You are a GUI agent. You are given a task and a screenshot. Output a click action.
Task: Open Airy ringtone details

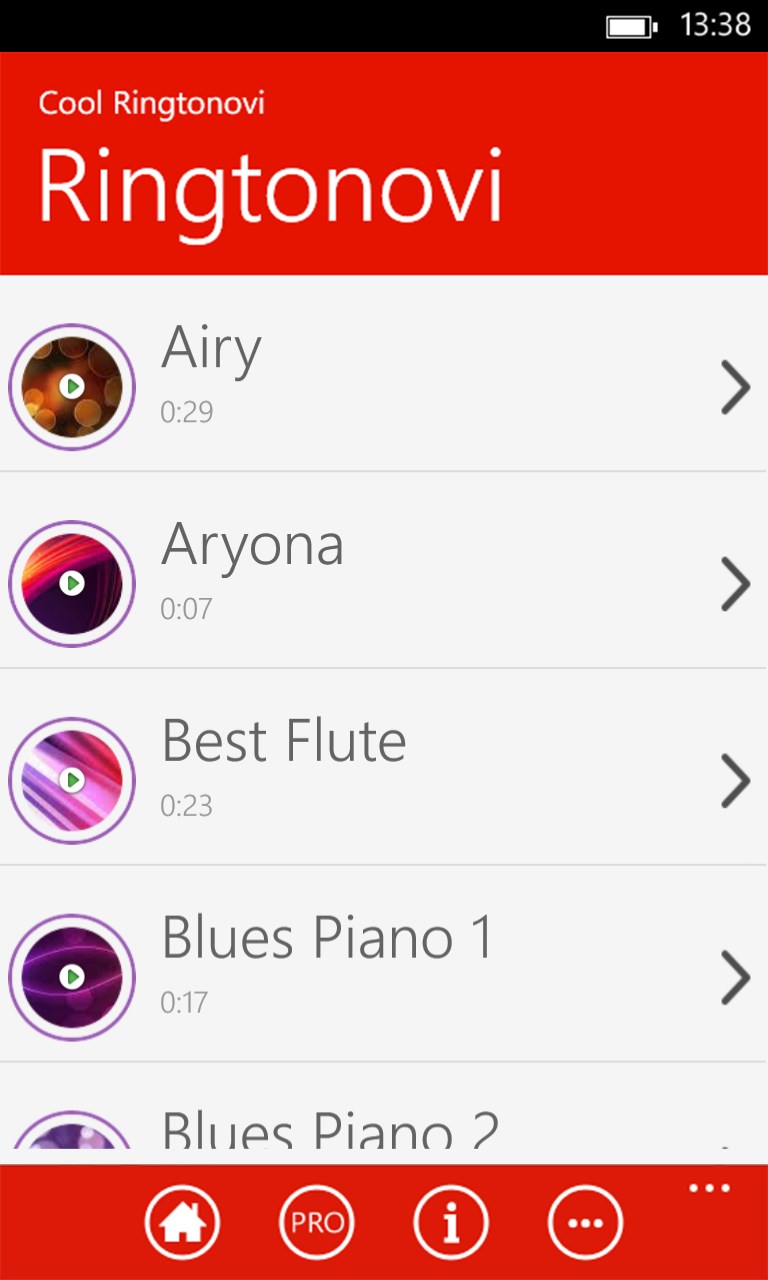[x=735, y=387]
